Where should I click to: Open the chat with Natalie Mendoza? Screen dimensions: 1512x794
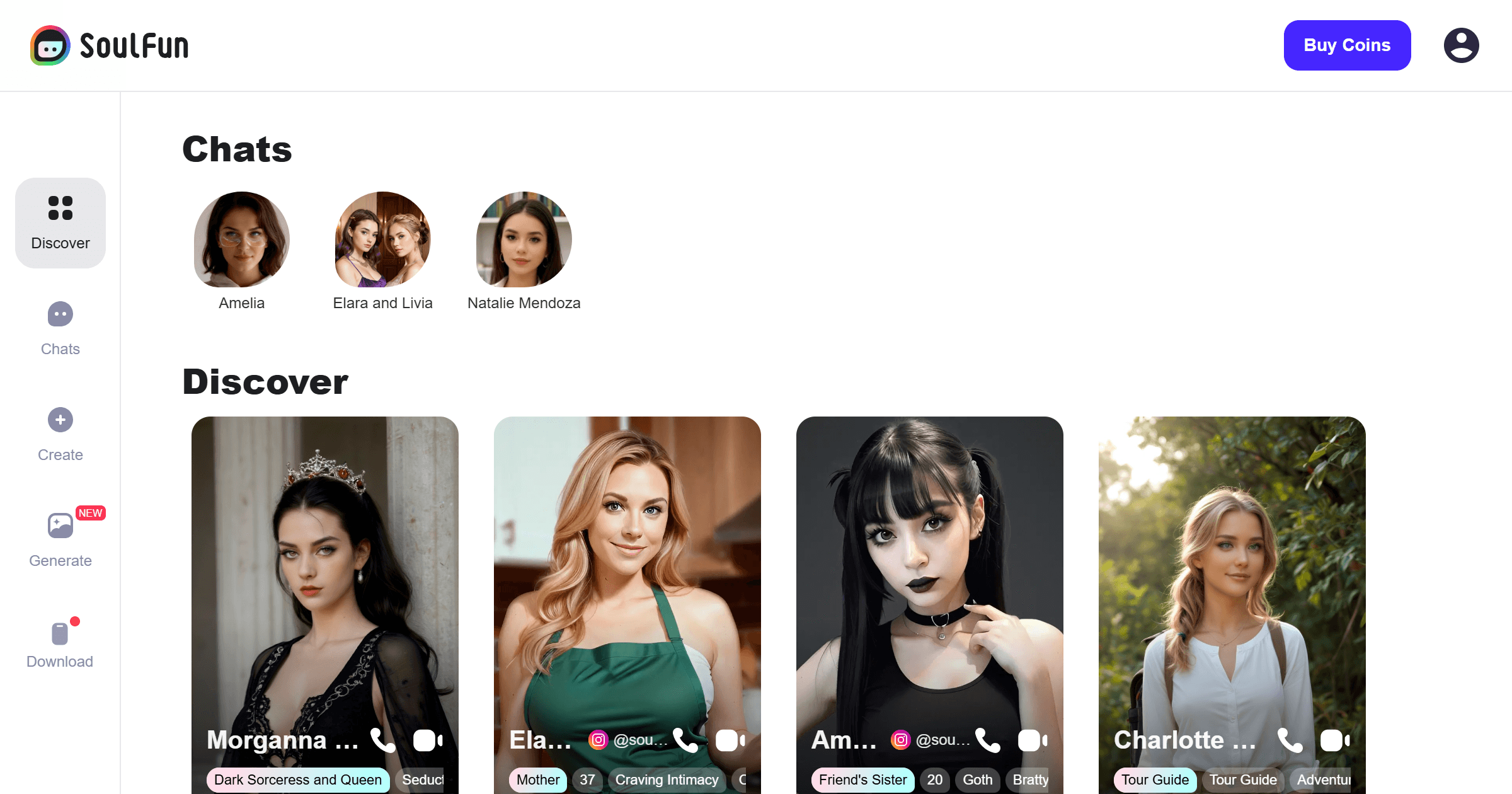[524, 240]
